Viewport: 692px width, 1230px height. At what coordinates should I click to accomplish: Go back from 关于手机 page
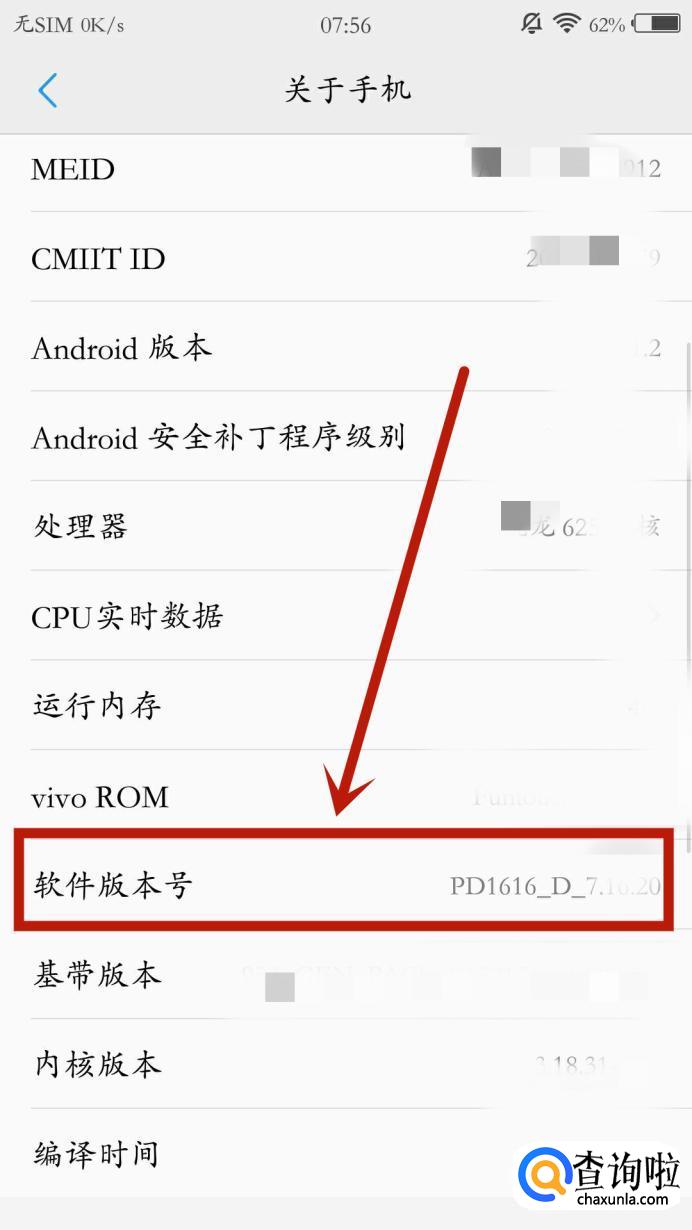(48, 90)
